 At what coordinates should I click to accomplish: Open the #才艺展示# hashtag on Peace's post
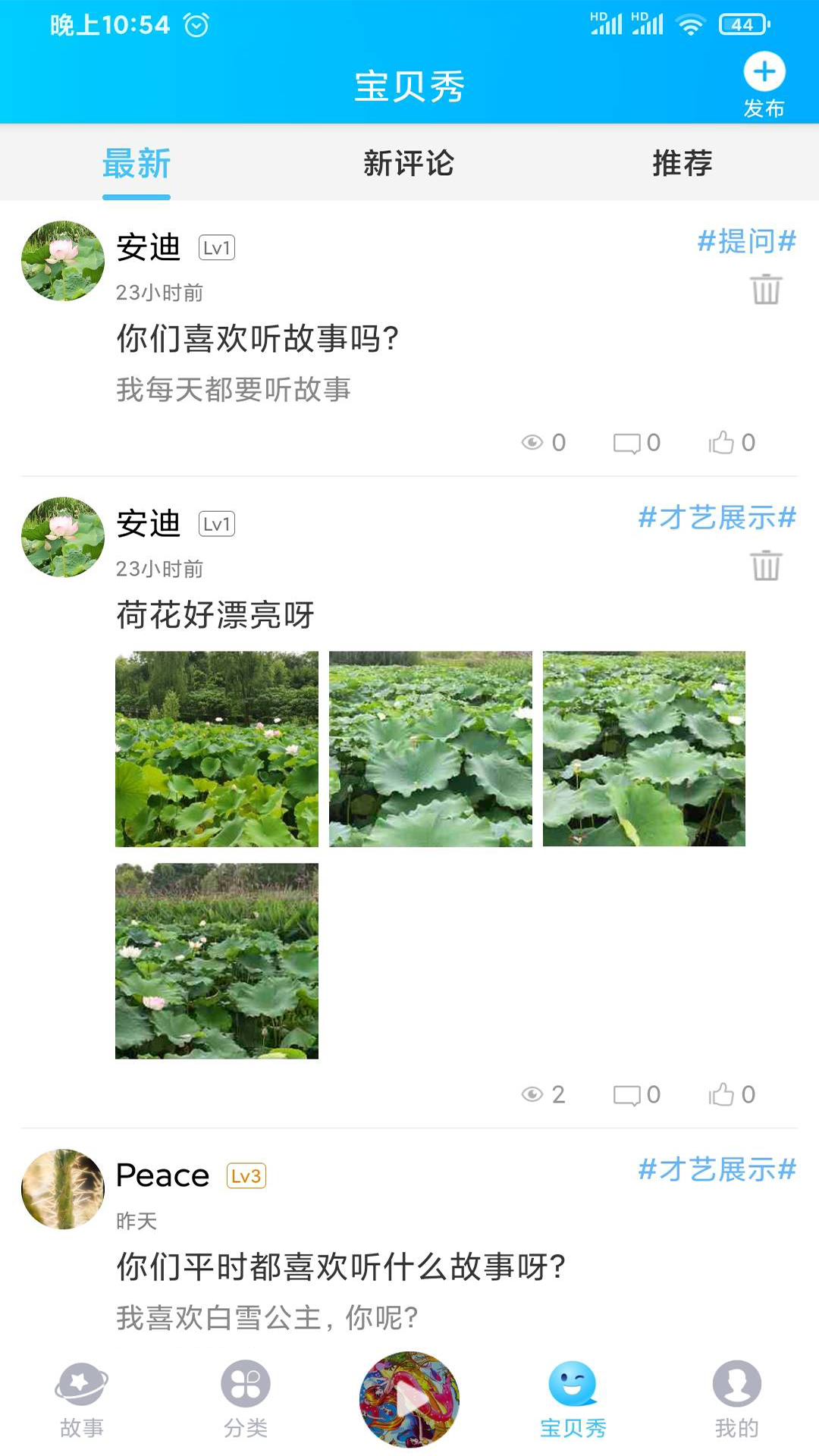717,1170
